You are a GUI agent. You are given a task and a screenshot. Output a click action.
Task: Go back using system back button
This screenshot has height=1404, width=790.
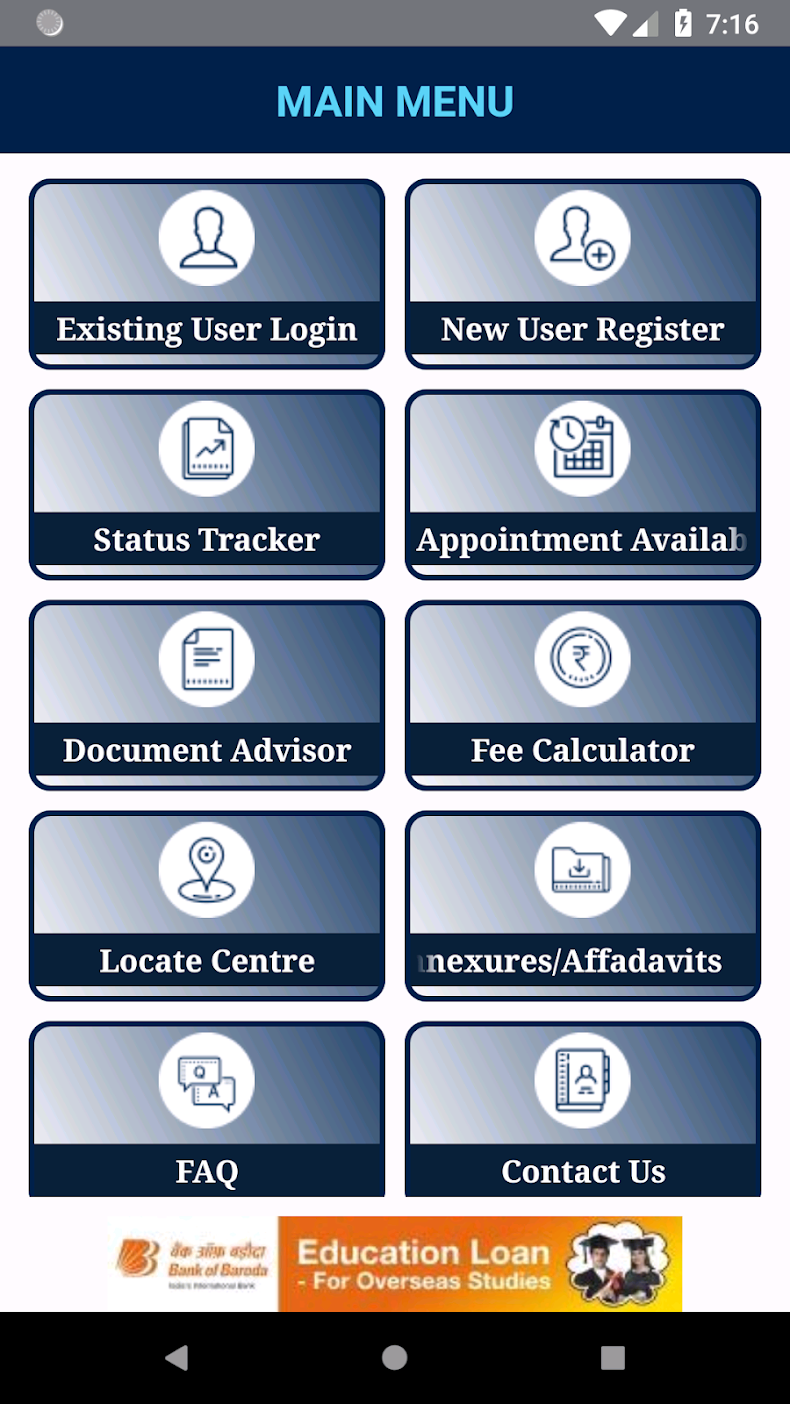pyautogui.click(x=177, y=1357)
